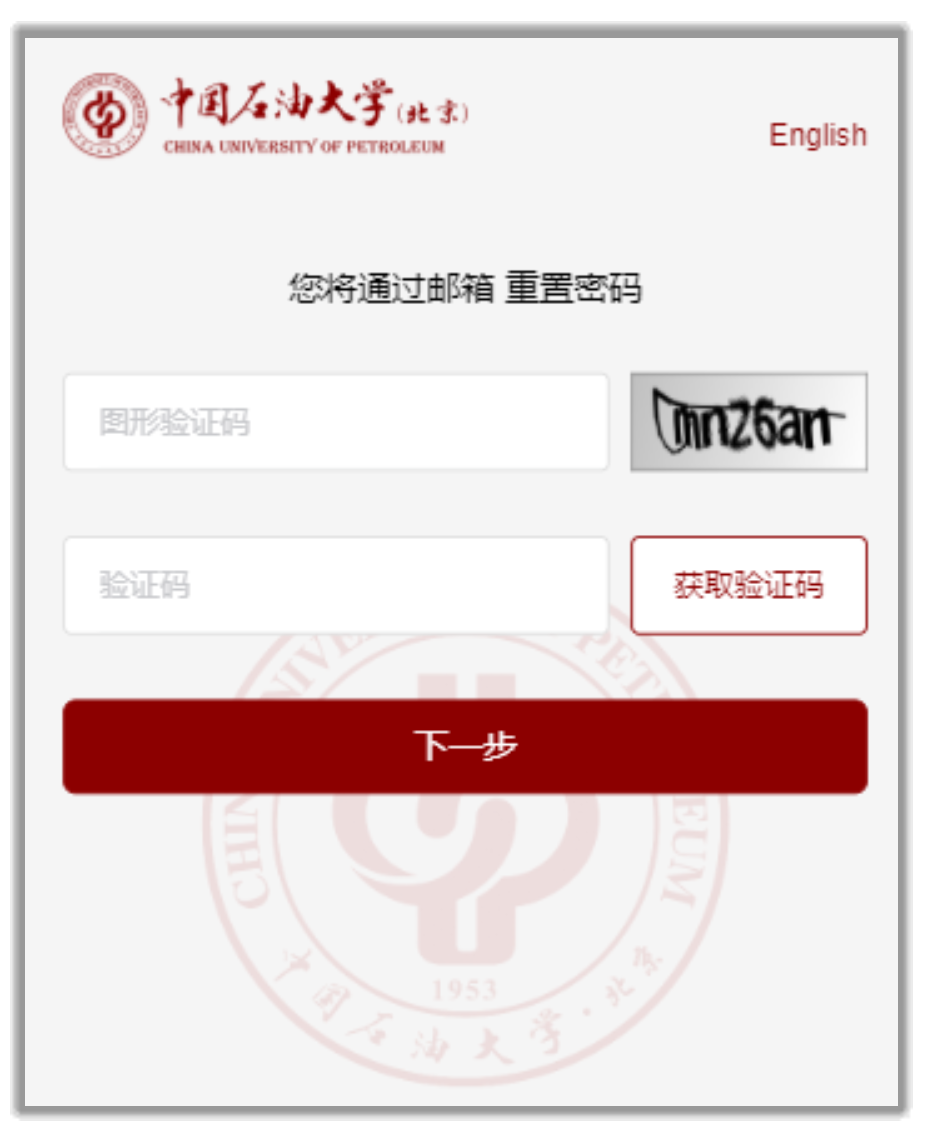Screen dimensions: 925x1144
Task: Focus the 验证码 text field
Action: tap(336, 585)
